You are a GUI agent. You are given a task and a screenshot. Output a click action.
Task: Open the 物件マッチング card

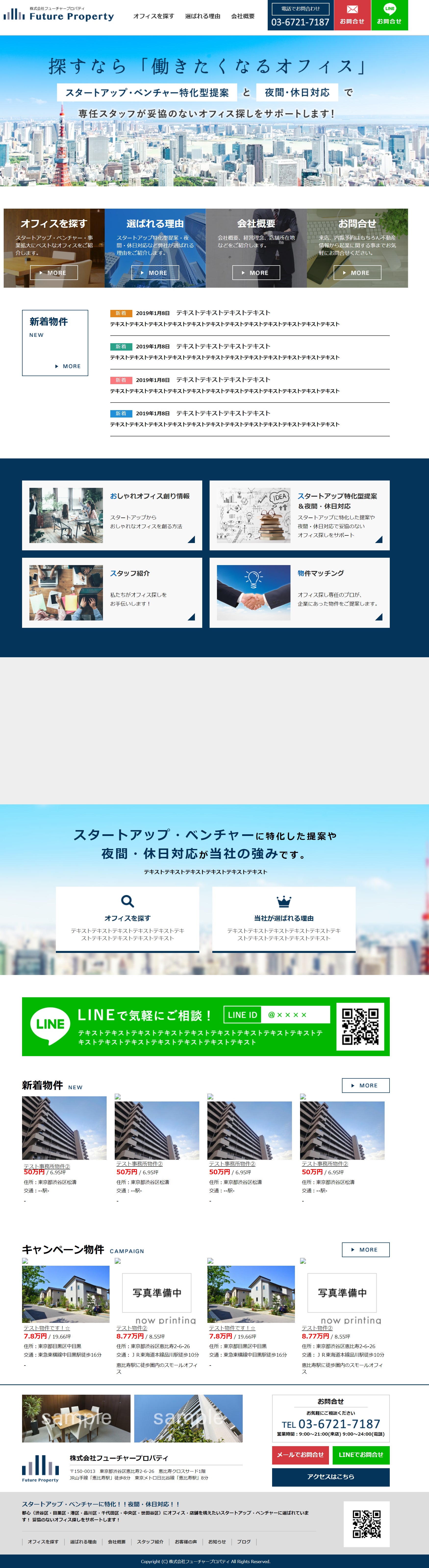299,592
